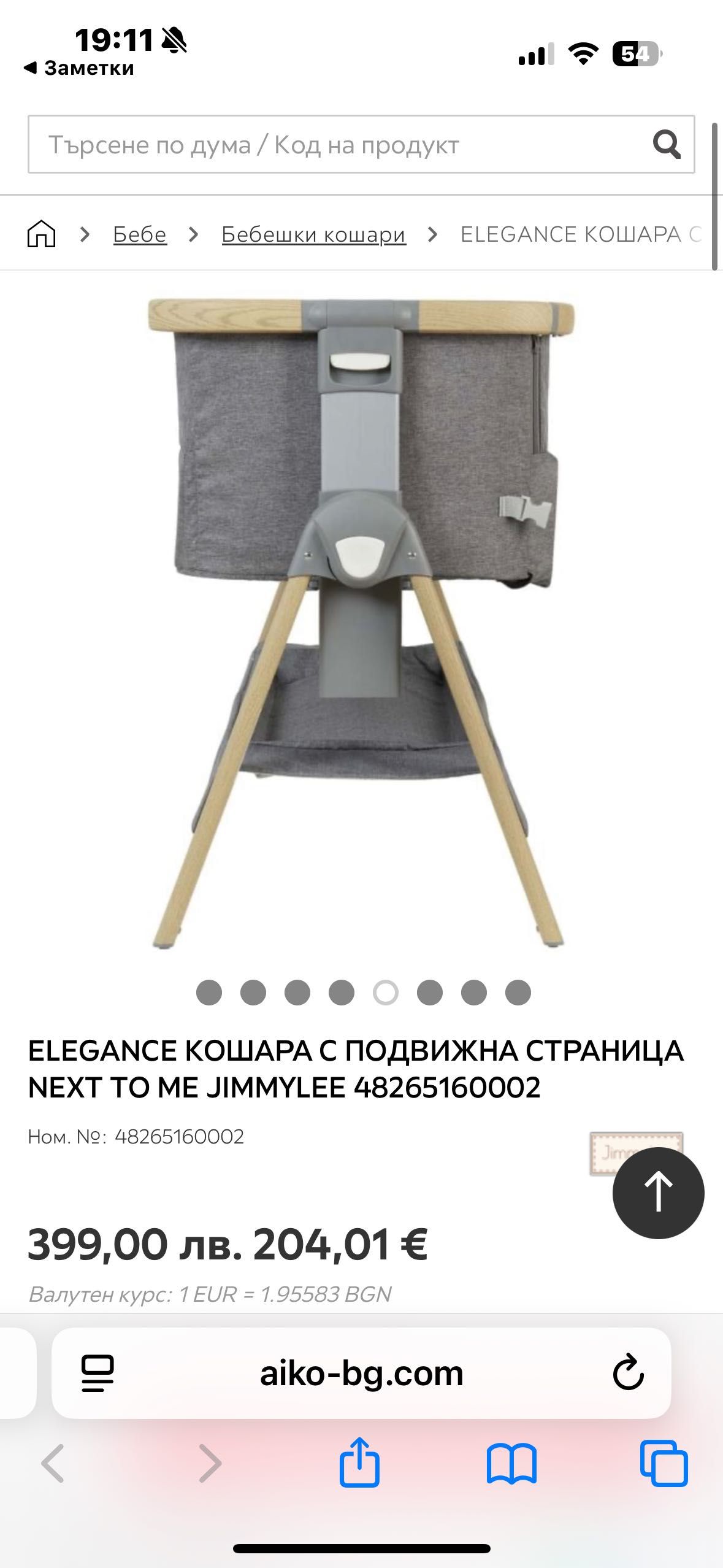Go back to the previous page
This screenshot has height=1568, width=723.
pyautogui.click(x=53, y=1463)
